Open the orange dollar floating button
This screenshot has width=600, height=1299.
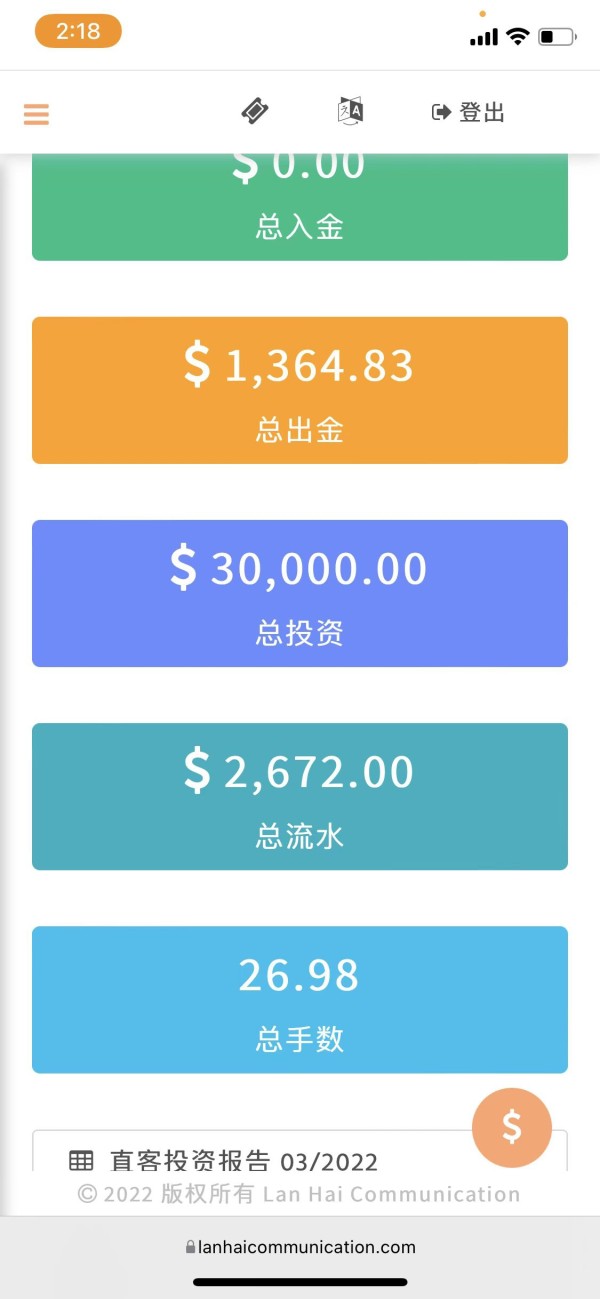(x=511, y=1128)
